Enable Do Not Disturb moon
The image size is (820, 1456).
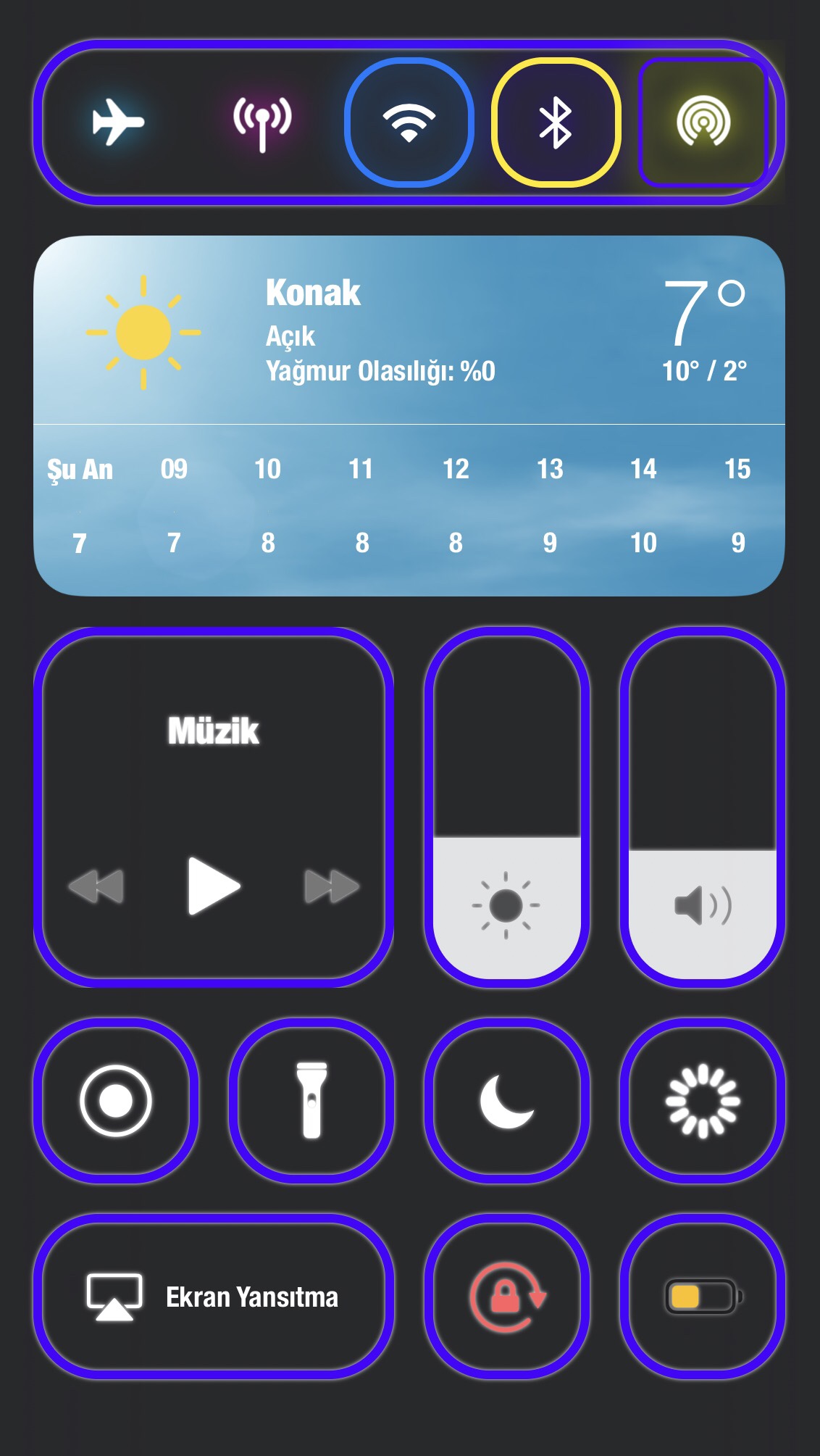tap(506, 1100)
